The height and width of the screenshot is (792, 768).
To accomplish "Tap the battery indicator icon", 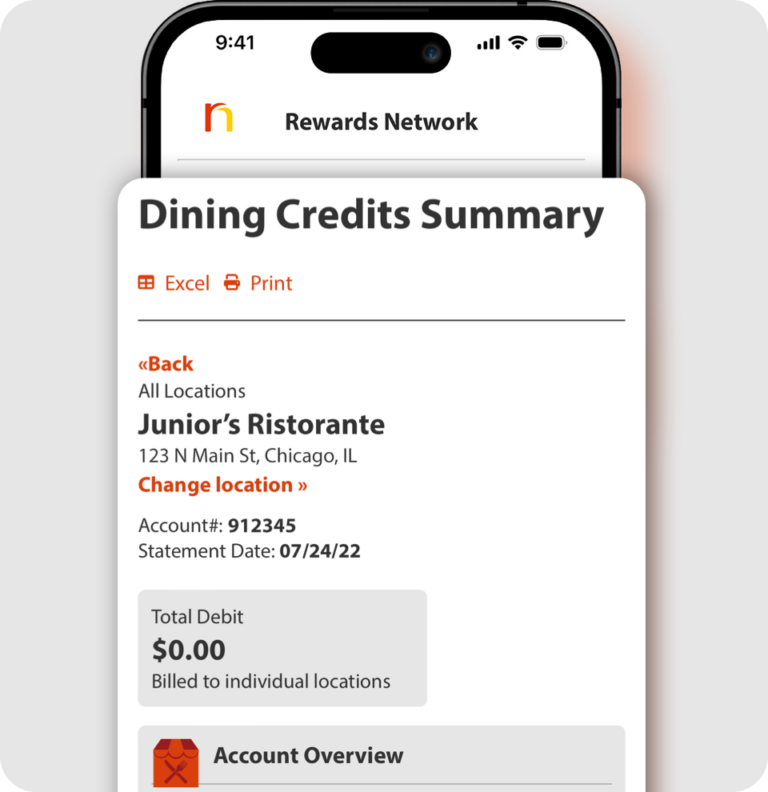I will (550, 43).
